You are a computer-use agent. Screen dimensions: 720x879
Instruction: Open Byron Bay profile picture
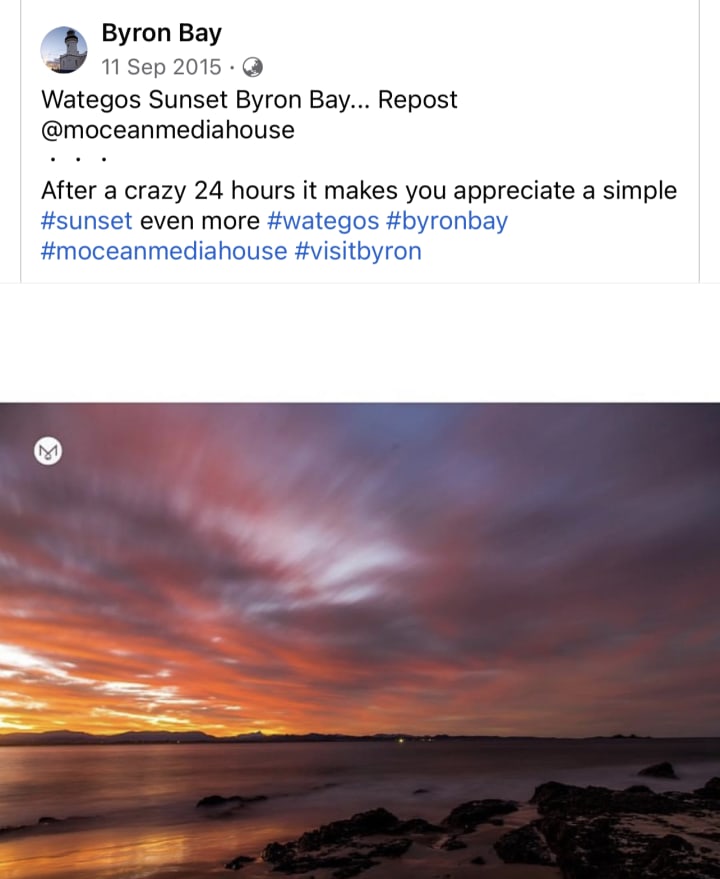point(63,49)
